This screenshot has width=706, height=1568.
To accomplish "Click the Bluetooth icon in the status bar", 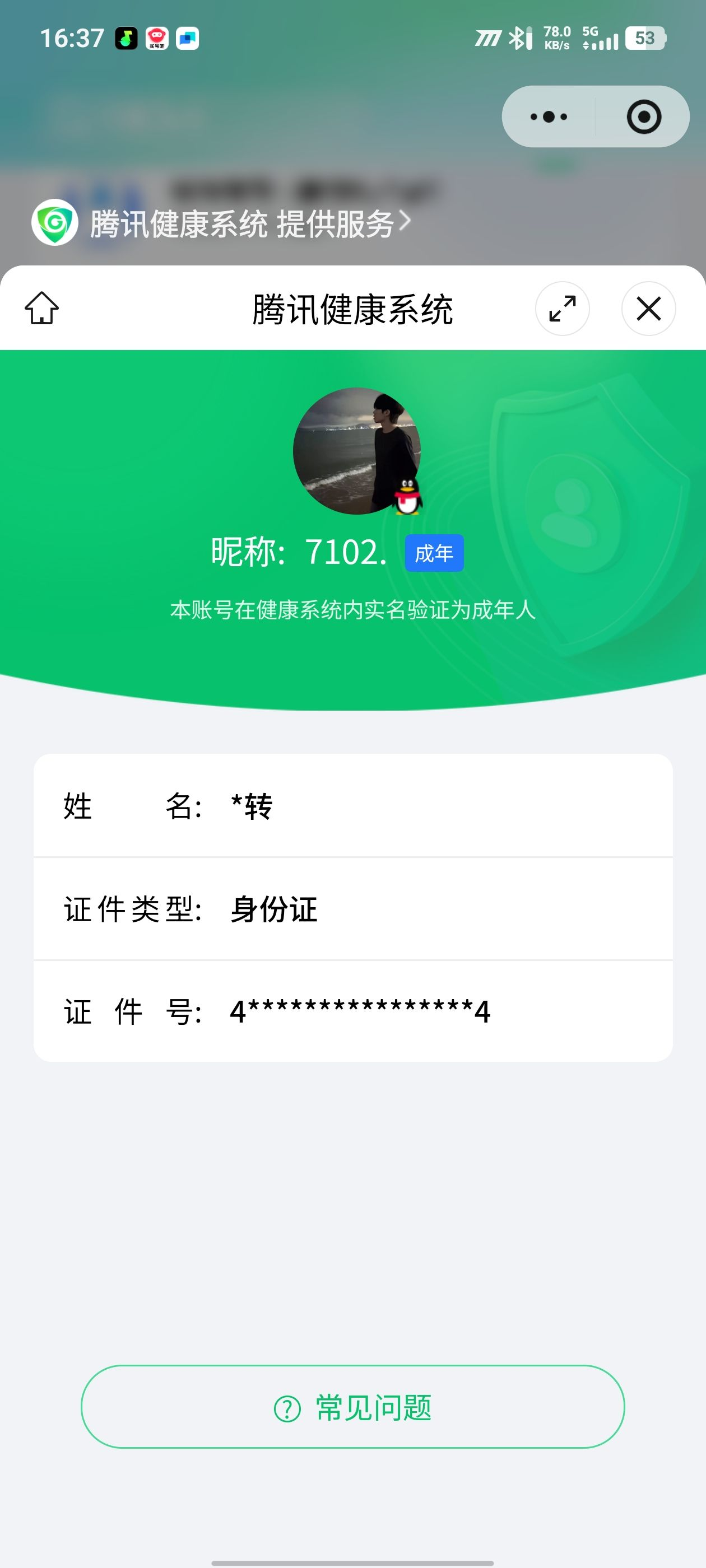I will (x=517, y=38).
